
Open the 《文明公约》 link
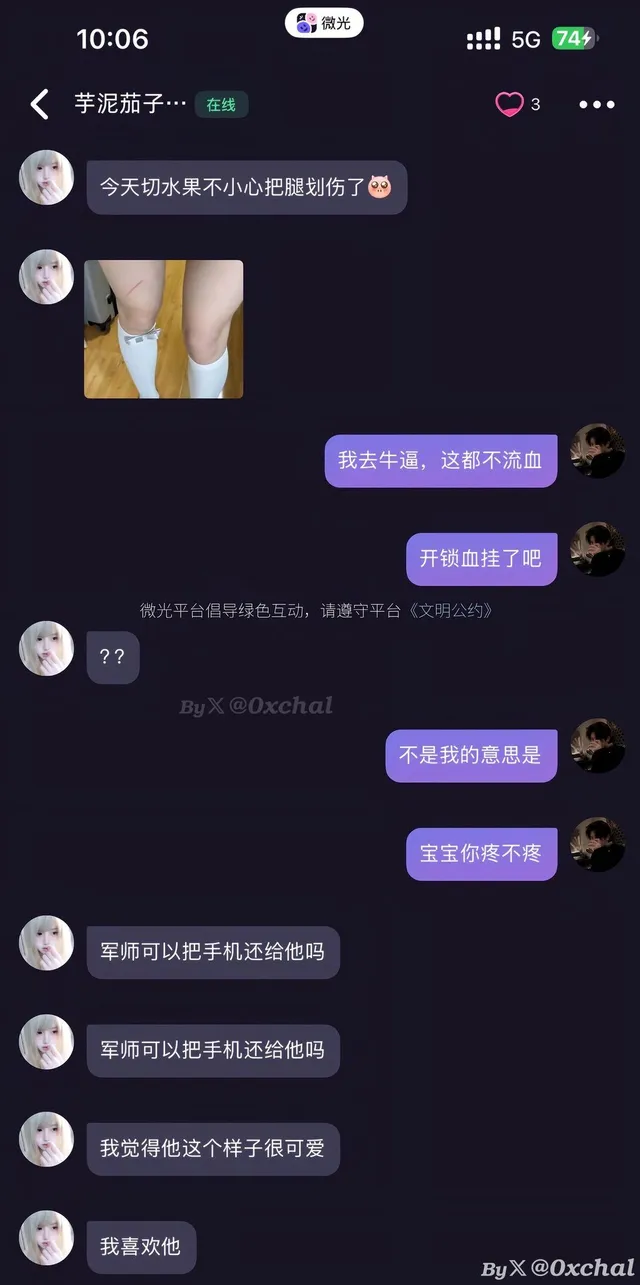(450, 610)
